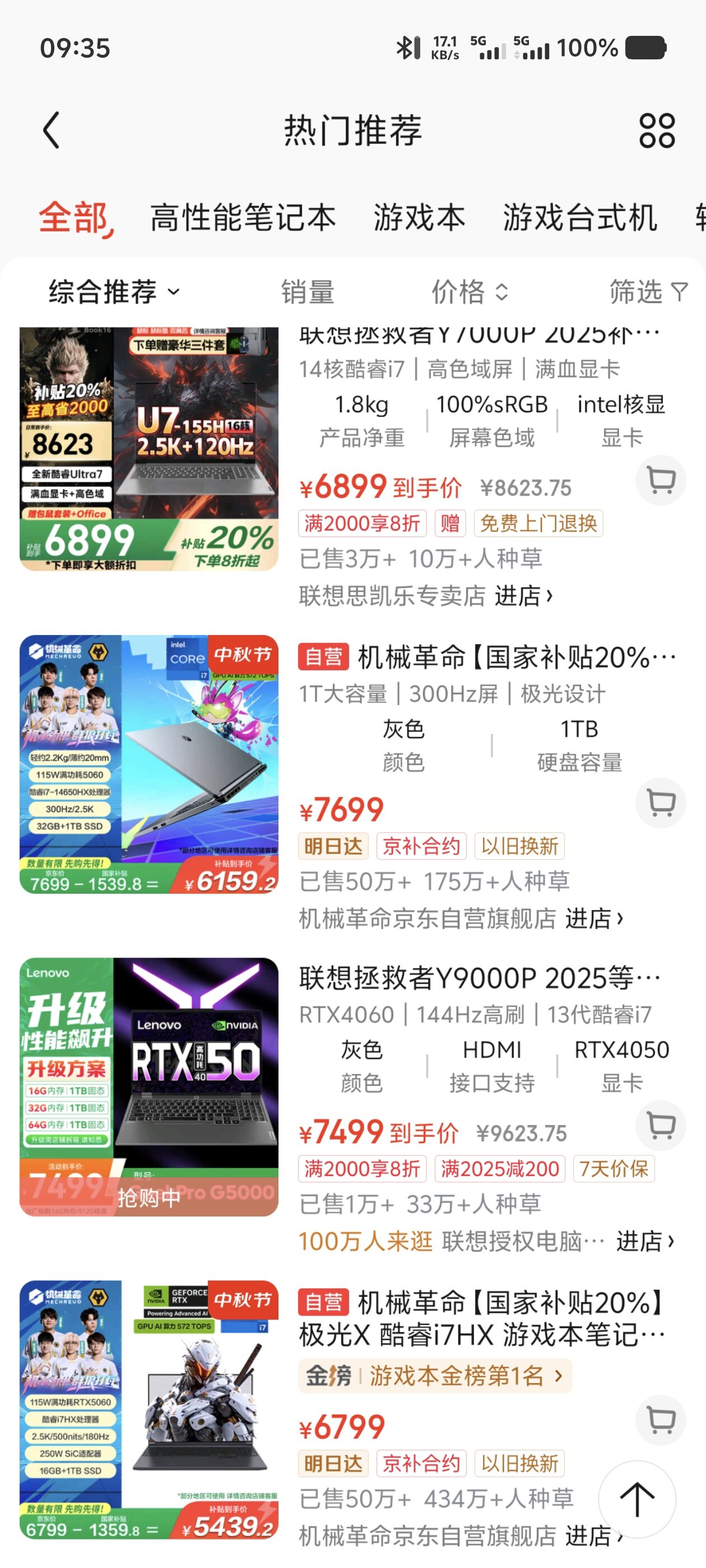This screenshot has width=706, height=1568.
Task: Enter the 联想思凯乐专卖店 shop
Action: [523, 595]
